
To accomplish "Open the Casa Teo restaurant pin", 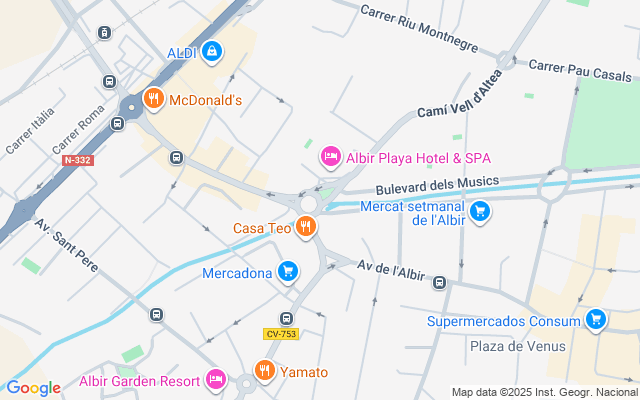I will pos(305,228).
